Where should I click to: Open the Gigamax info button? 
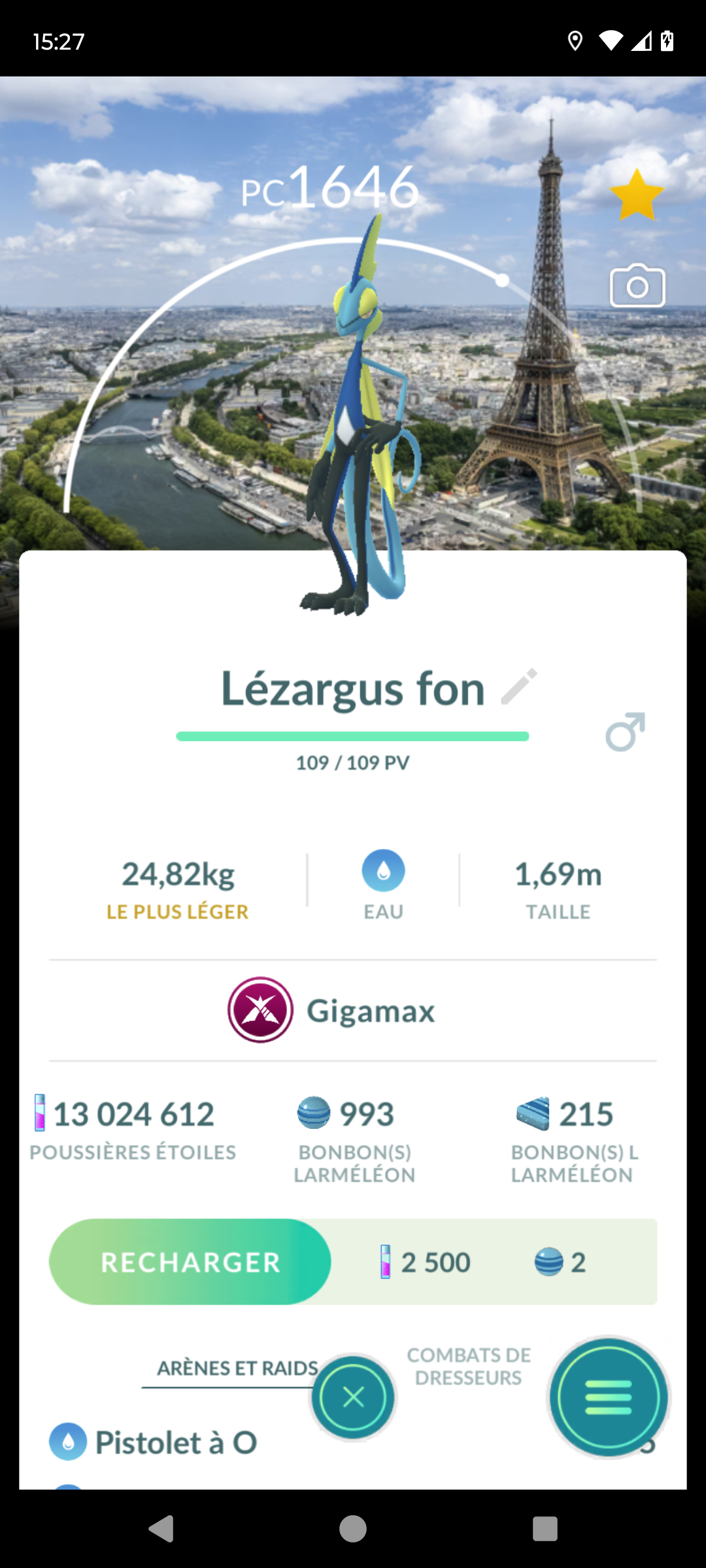point(331,1010)
